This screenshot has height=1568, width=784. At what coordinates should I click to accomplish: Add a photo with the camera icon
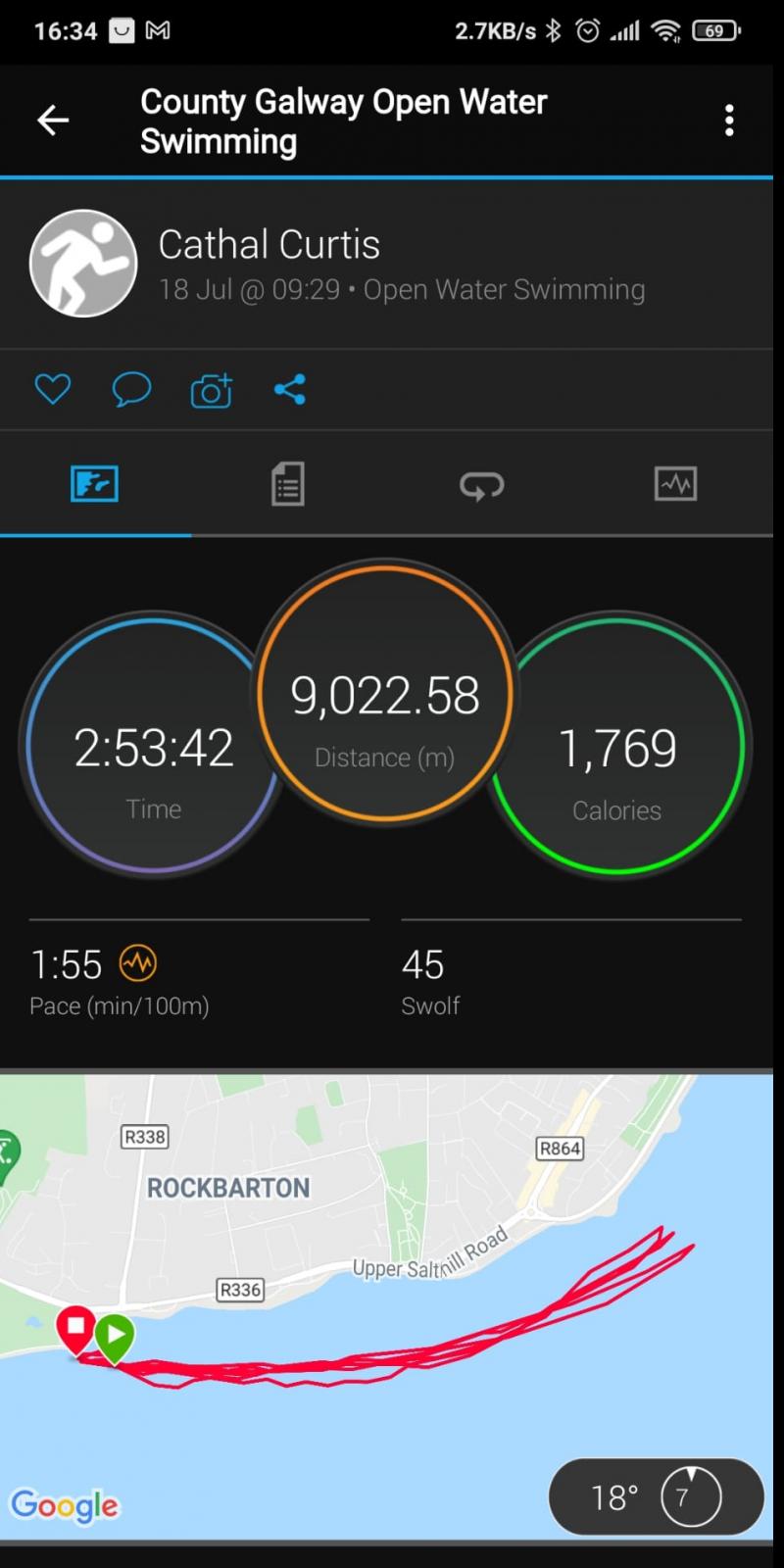click(x=211, y=390)
